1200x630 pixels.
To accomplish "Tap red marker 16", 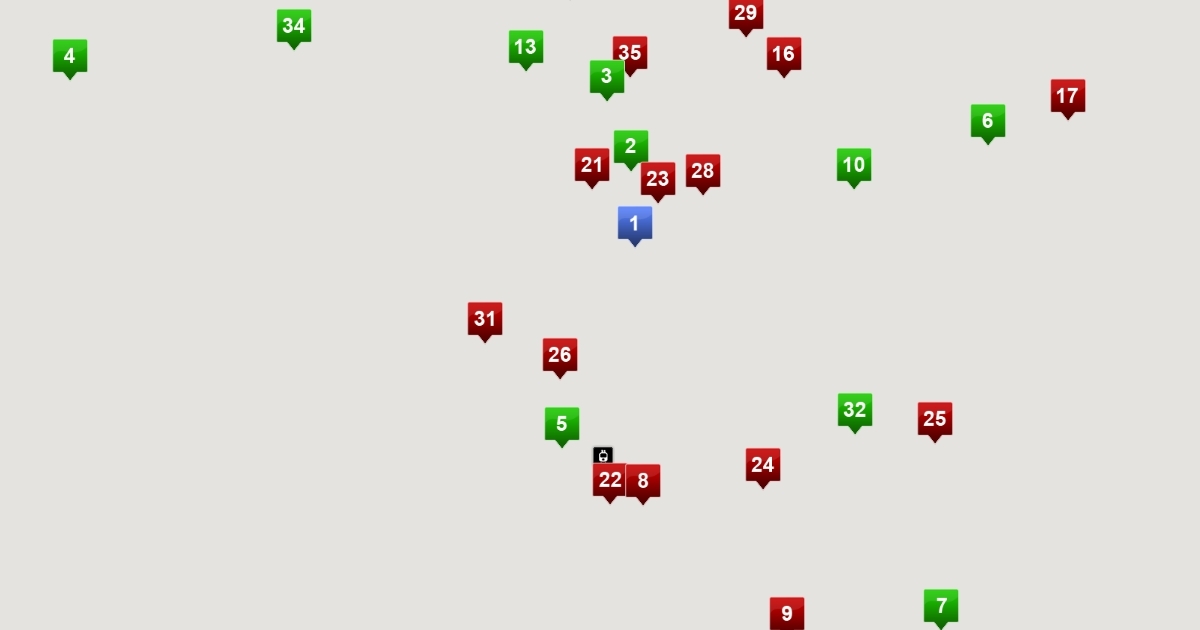I will click(x=784, y=55).
